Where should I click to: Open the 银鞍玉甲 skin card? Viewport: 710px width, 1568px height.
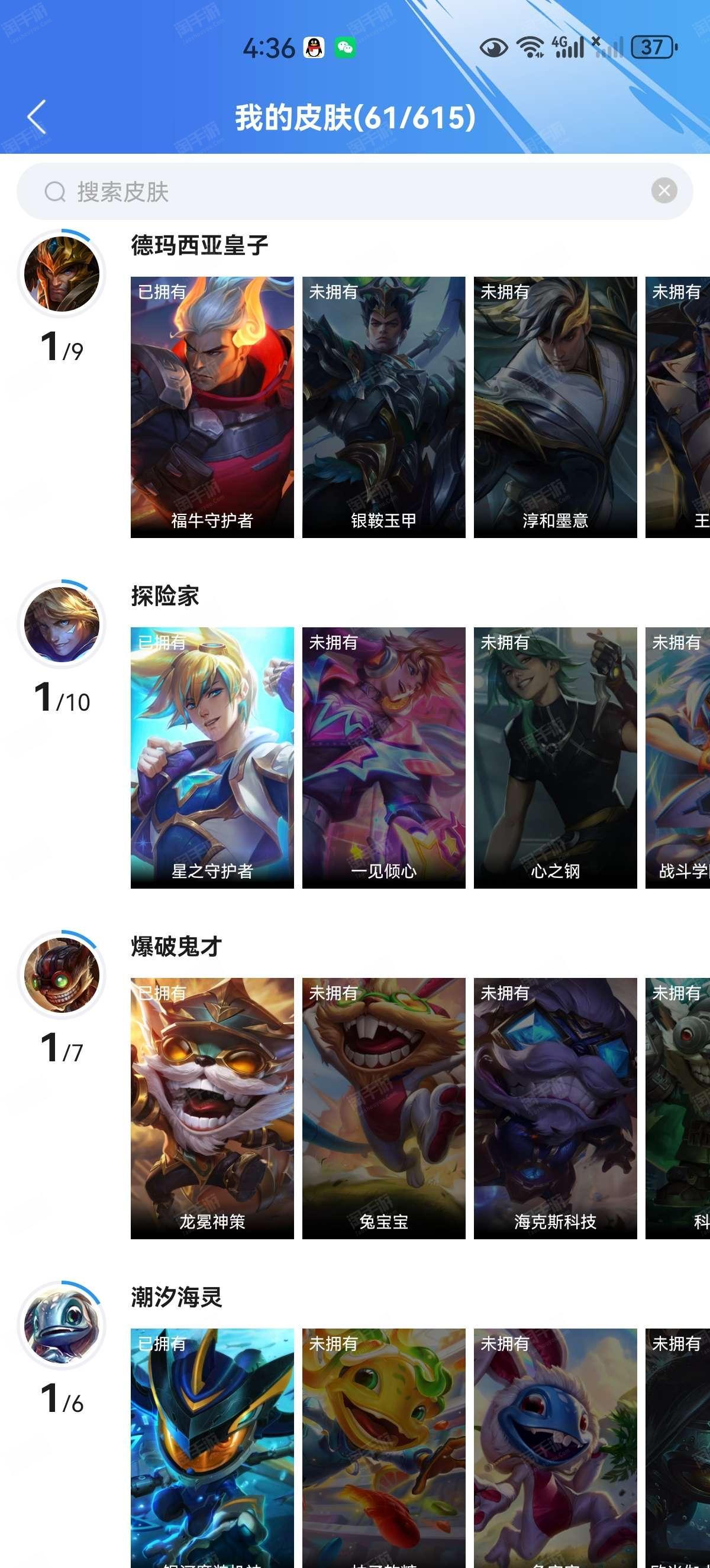pos(383,407)
